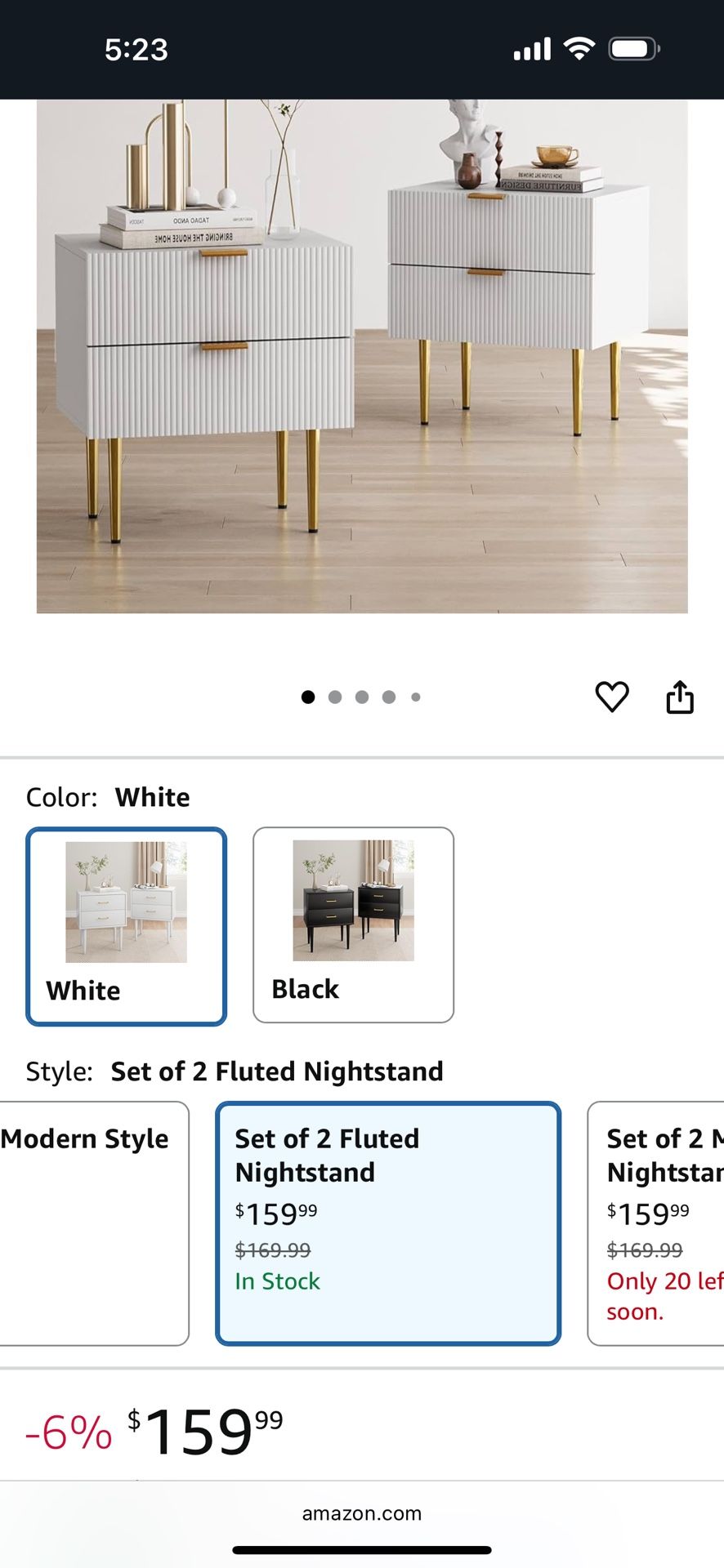Jump to second image via page dots
The height and width of the screenshot is (1568, 724).
[335, 697]
